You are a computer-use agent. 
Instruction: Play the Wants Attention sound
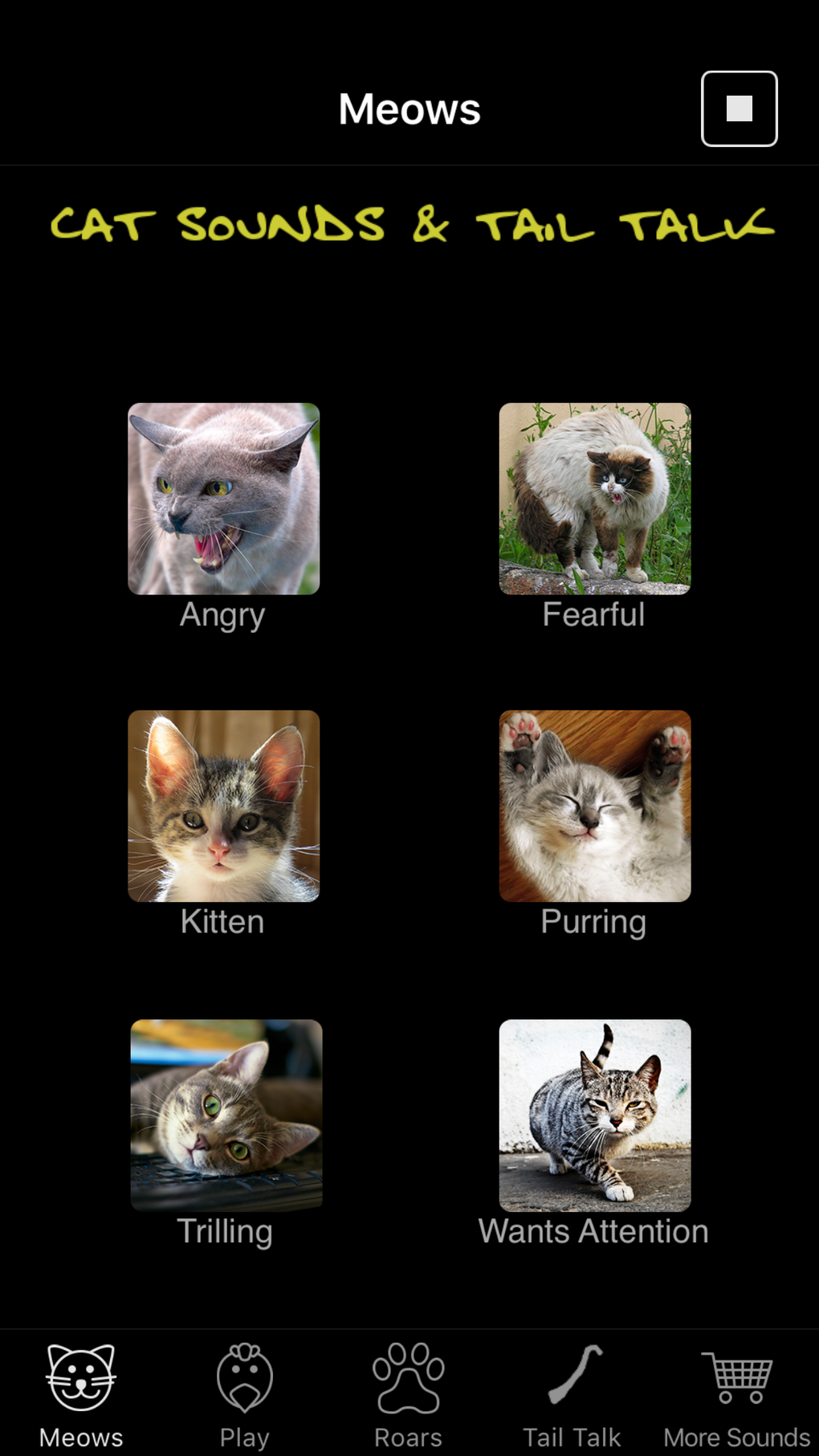pyautogui.click(x=594, y=1115)
